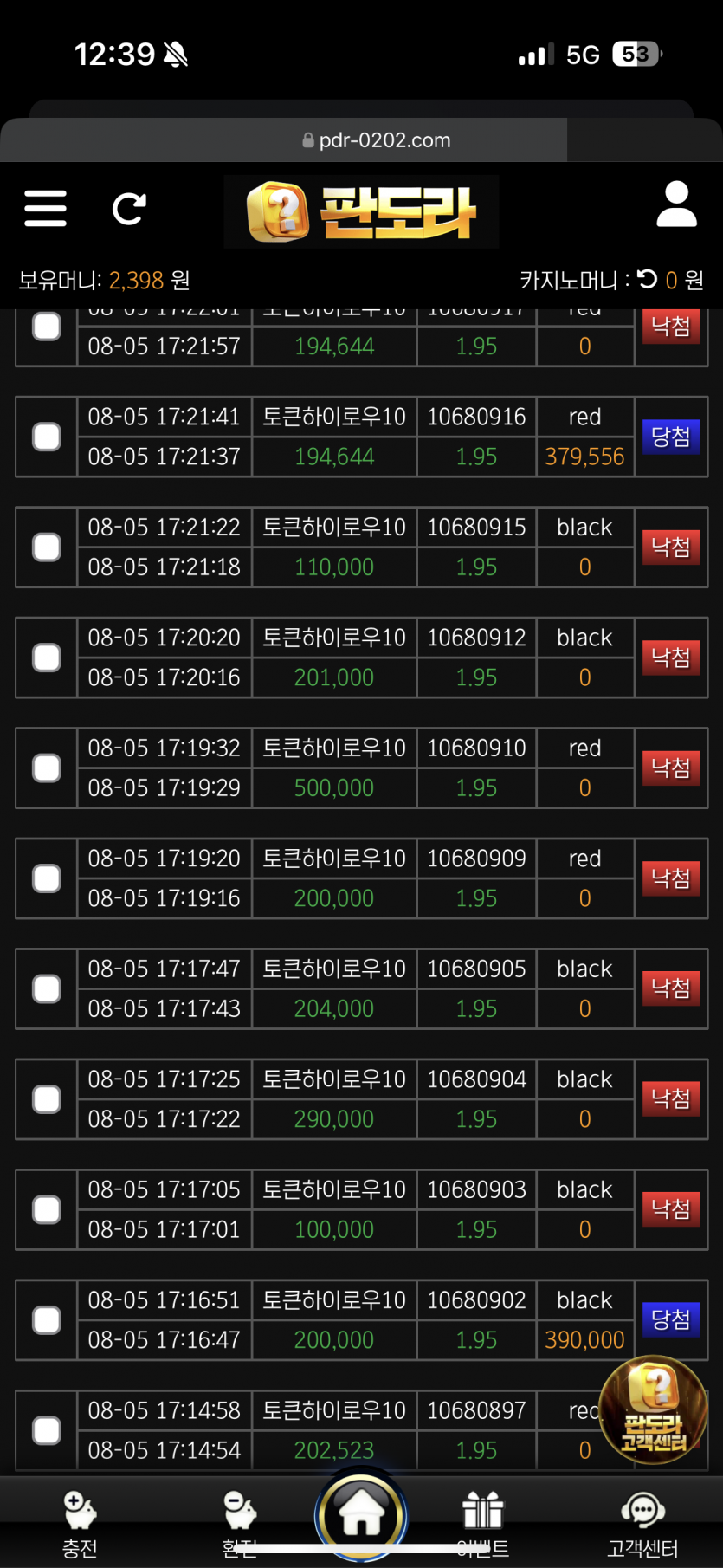The width and height of the screenshot is (723, 1568).
Task: Tick the box for bet 10680904
Action: pos(47,1099)
